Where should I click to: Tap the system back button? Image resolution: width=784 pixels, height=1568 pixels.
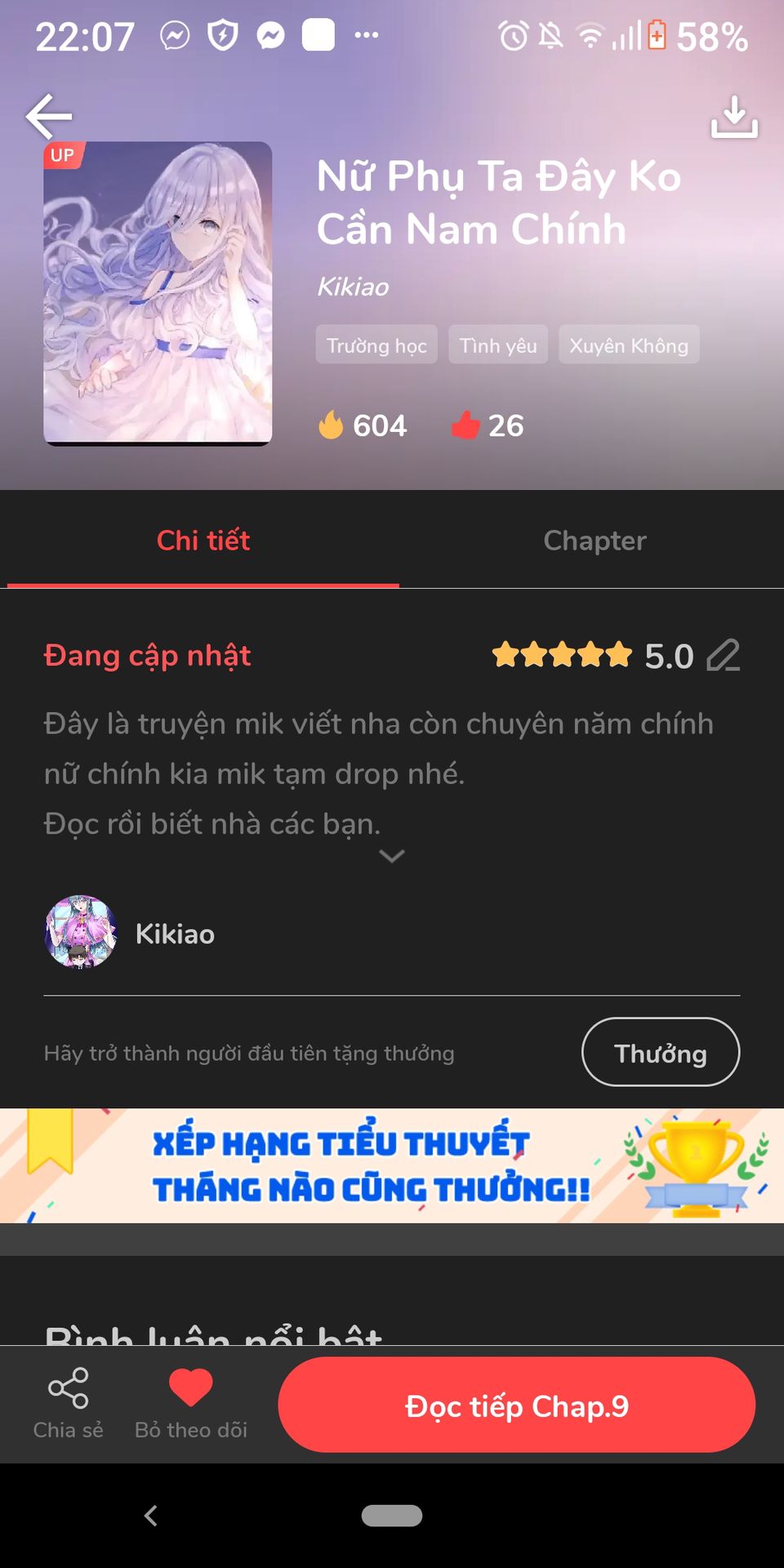150,1516
